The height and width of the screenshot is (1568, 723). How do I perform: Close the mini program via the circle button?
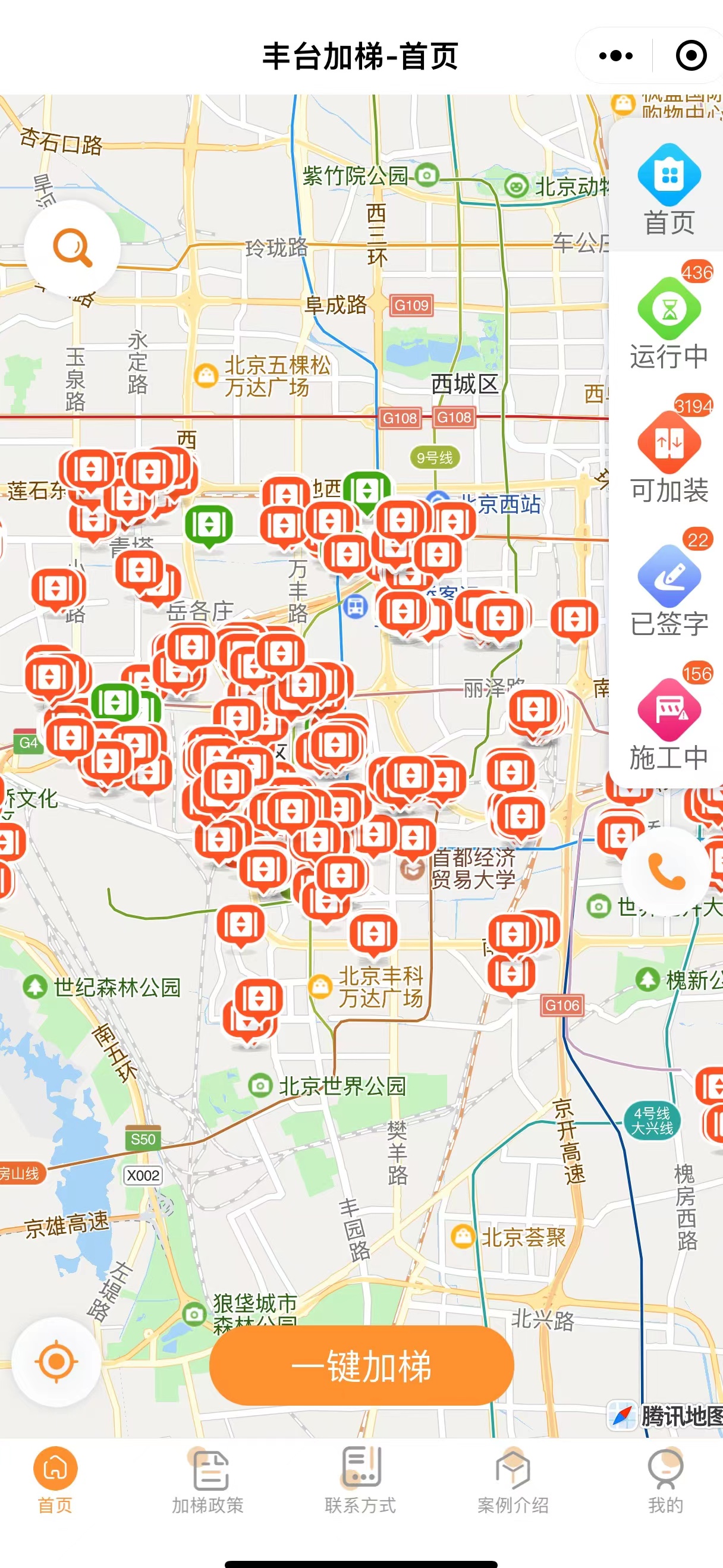point(691,56)
